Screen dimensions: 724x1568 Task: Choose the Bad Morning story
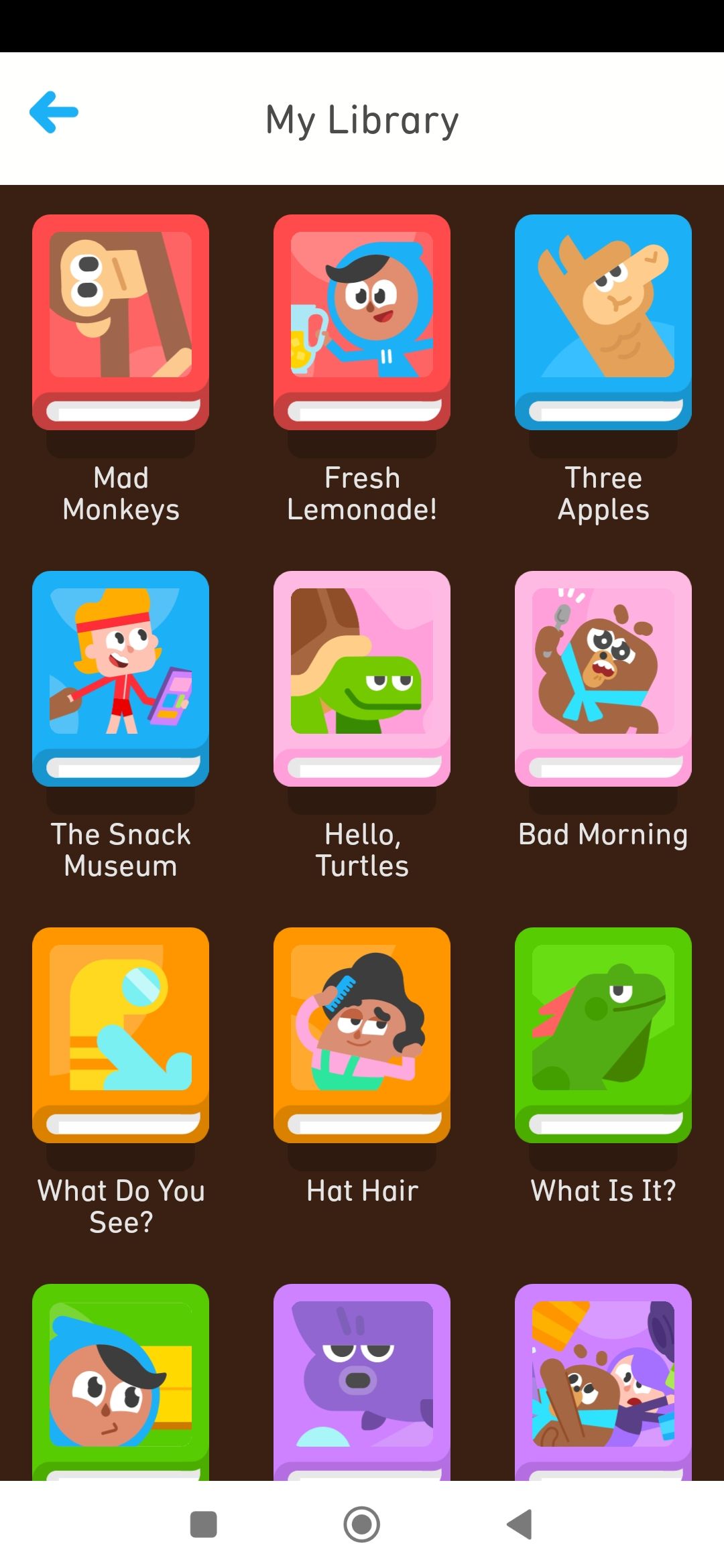[603, 678]
